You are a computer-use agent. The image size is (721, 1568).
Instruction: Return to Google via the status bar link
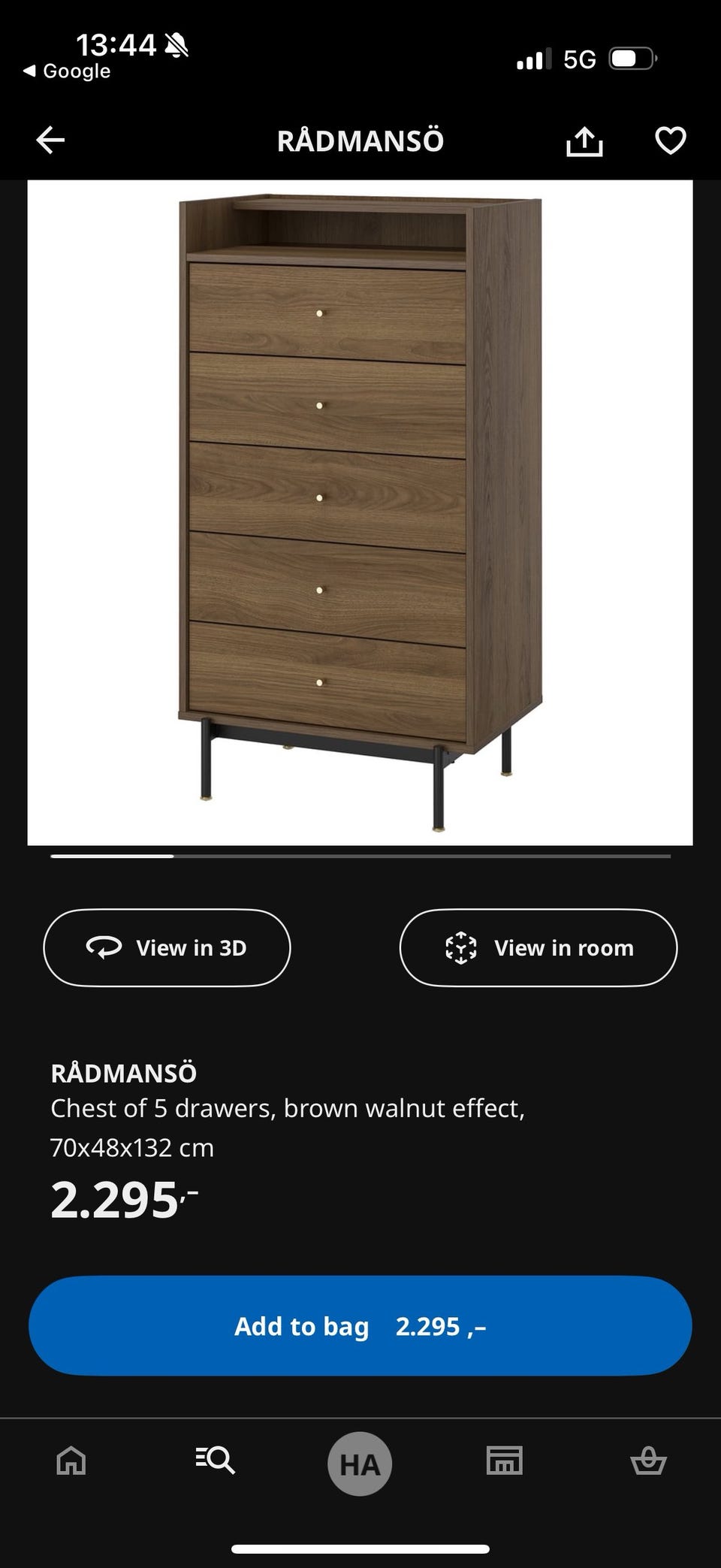[x=68, y=71]
